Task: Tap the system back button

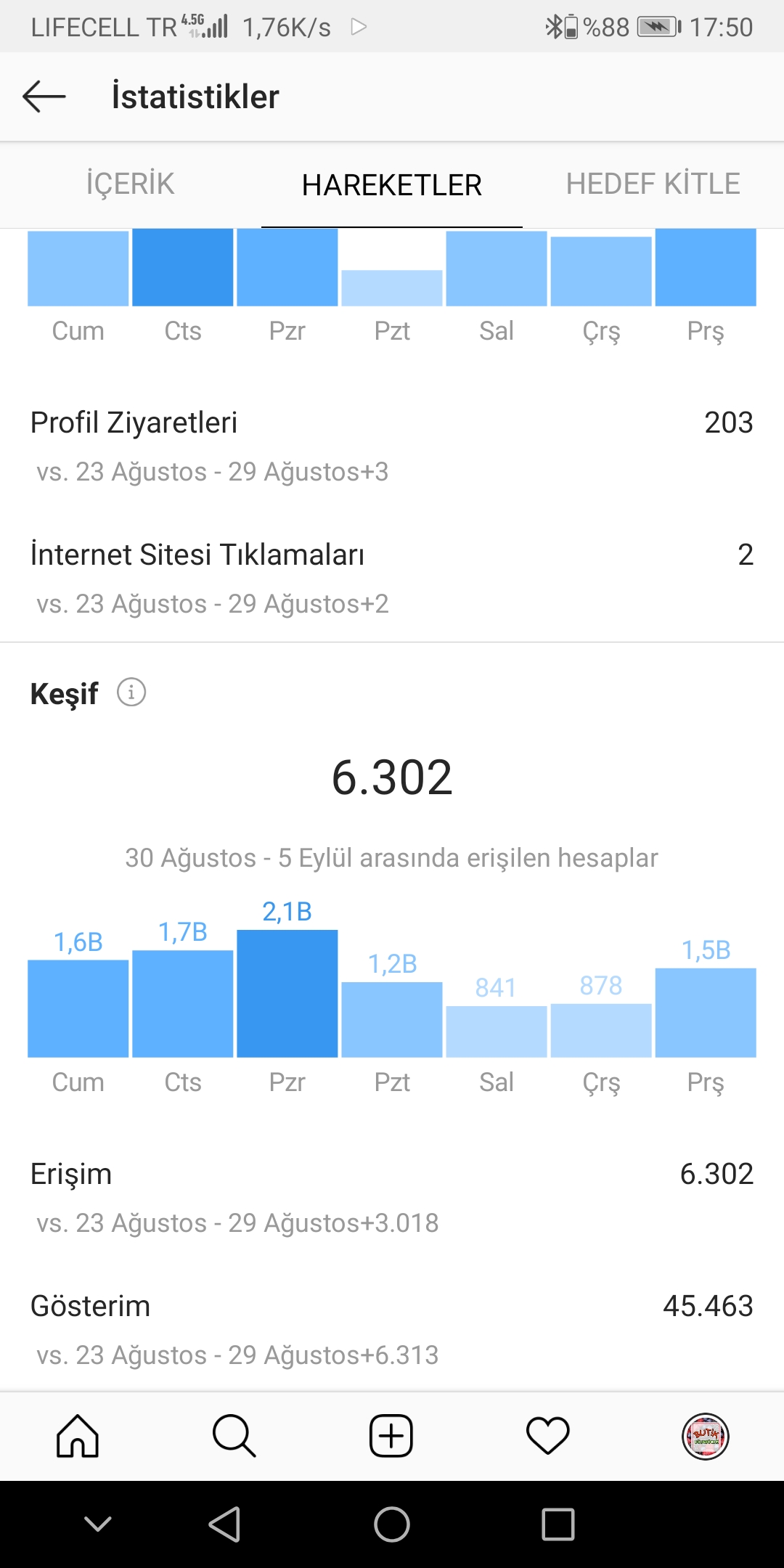Action: tap(225, 1524)
